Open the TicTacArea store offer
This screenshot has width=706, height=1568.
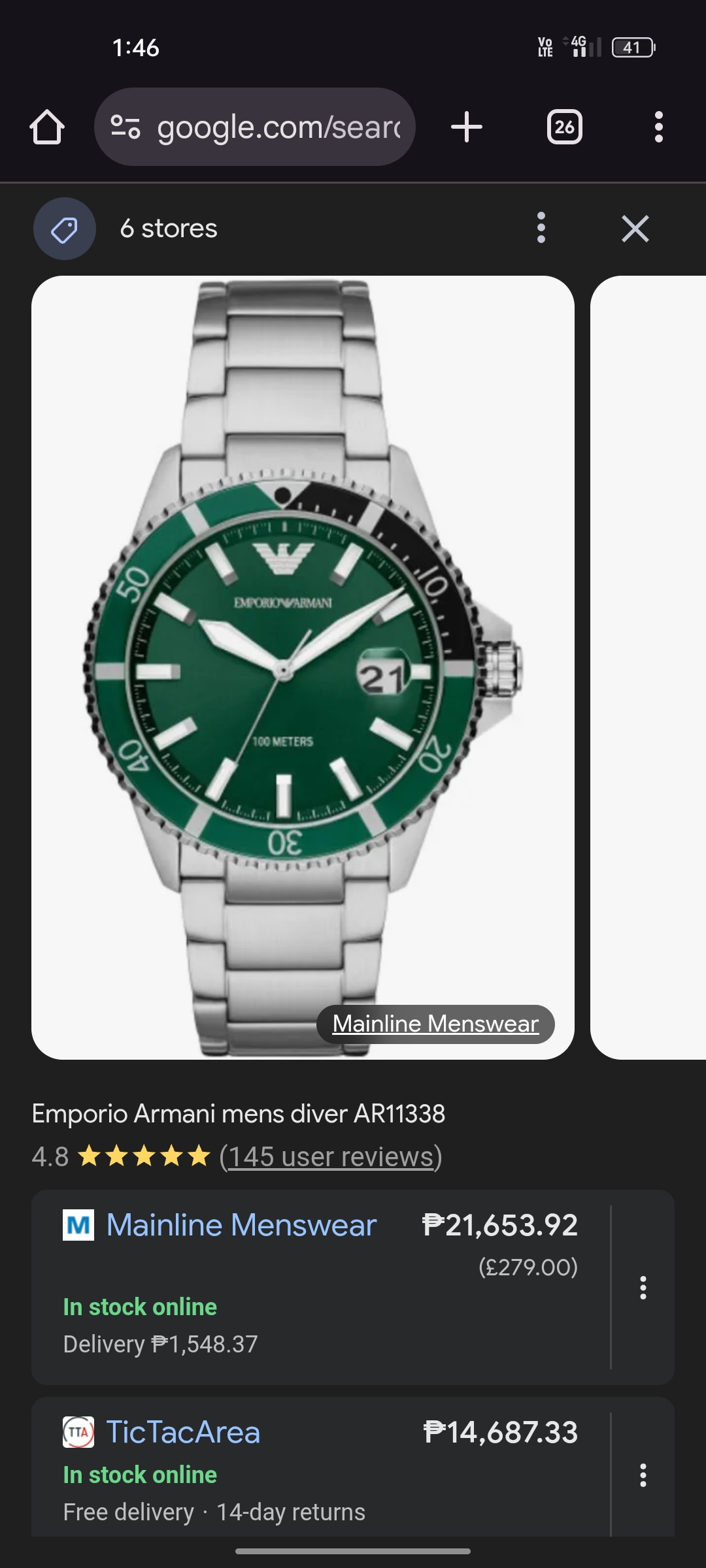[183, 1432]
